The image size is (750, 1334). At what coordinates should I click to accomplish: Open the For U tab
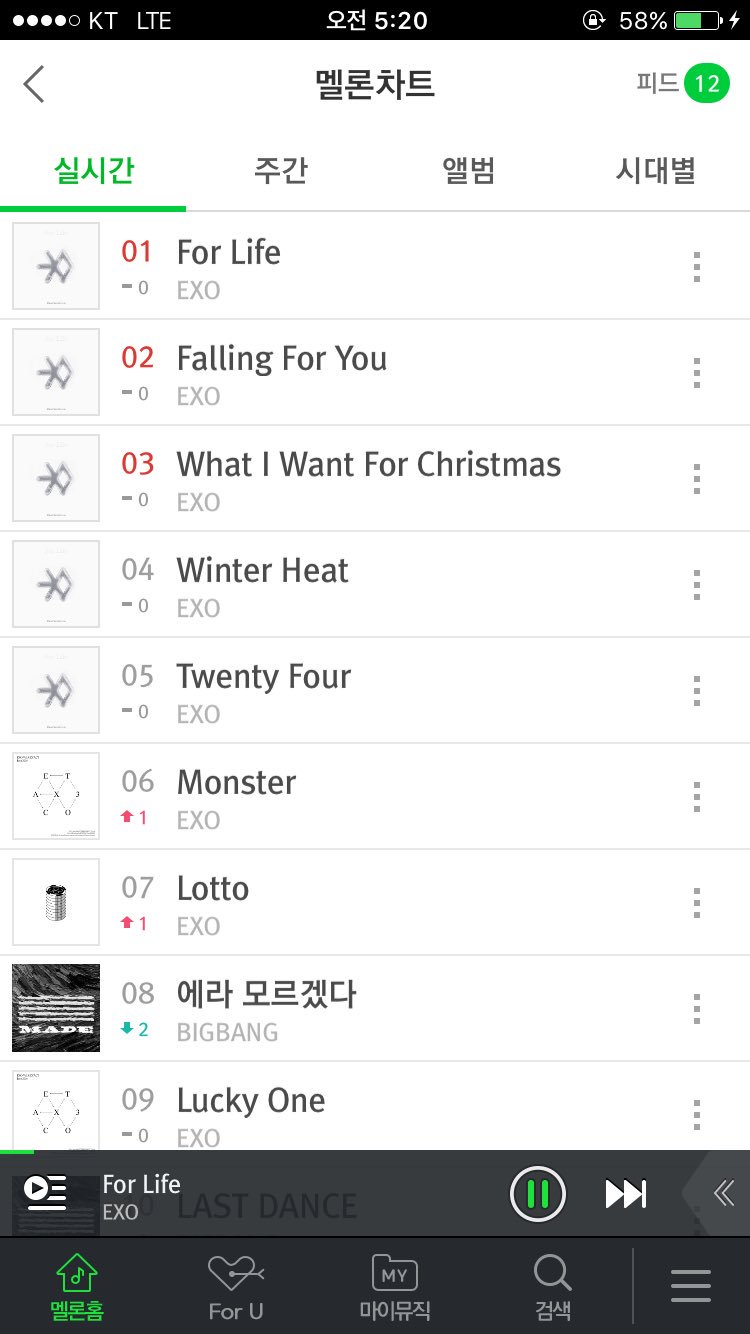point(236,1288)
